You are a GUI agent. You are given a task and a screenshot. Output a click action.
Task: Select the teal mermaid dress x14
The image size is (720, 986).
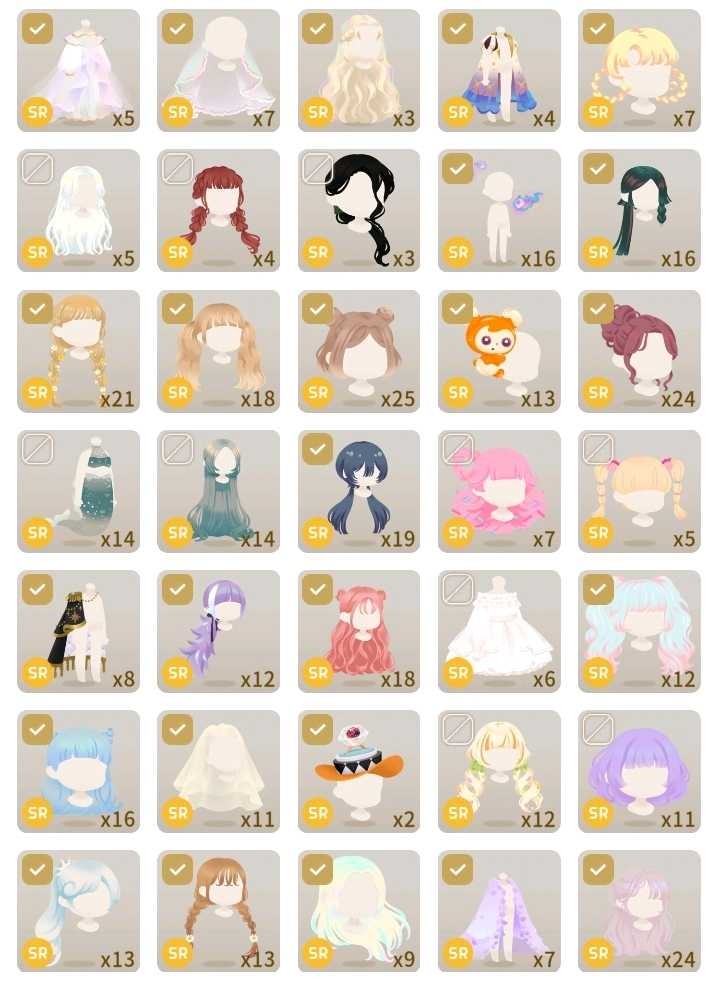(x=38, y=449)
